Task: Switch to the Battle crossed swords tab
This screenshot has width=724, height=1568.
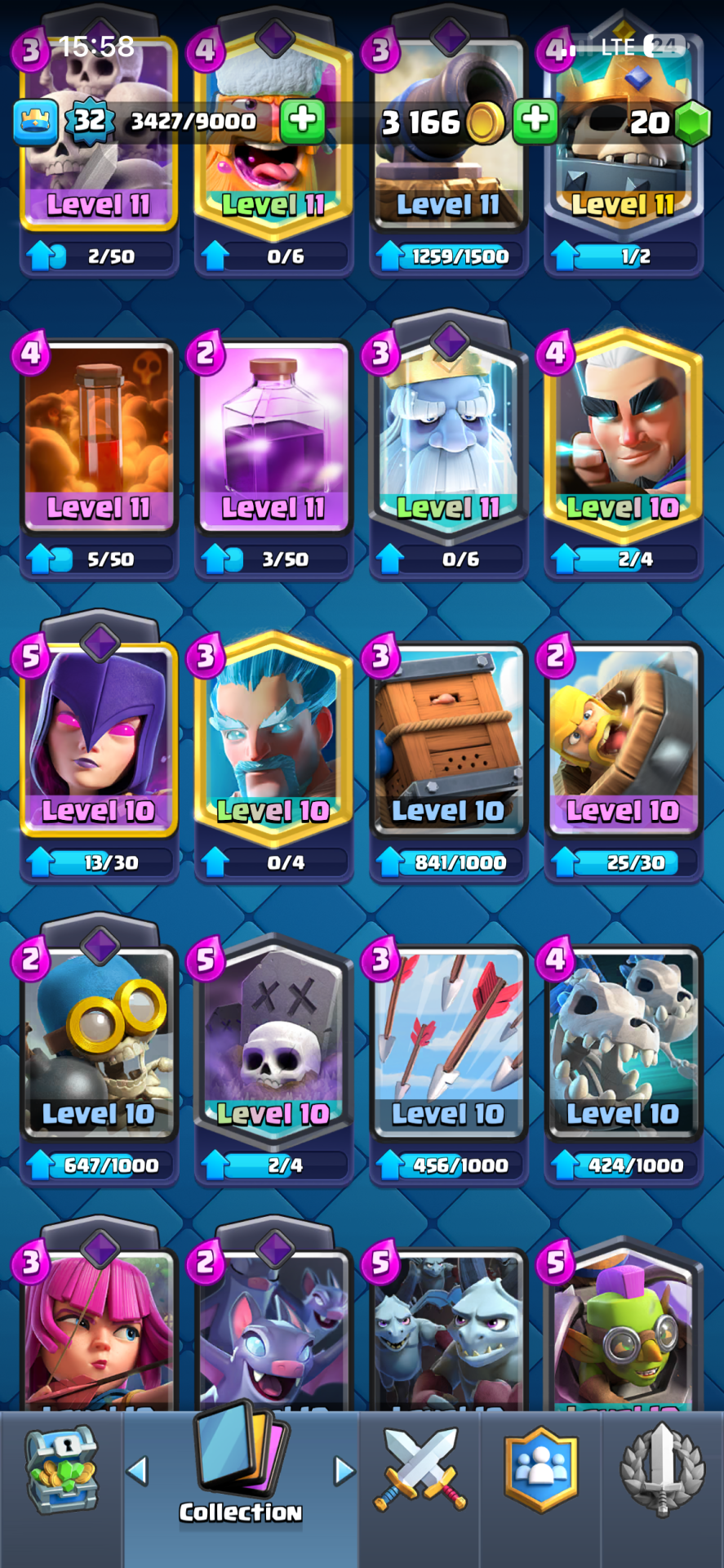Action: (x=420, y=1470)
